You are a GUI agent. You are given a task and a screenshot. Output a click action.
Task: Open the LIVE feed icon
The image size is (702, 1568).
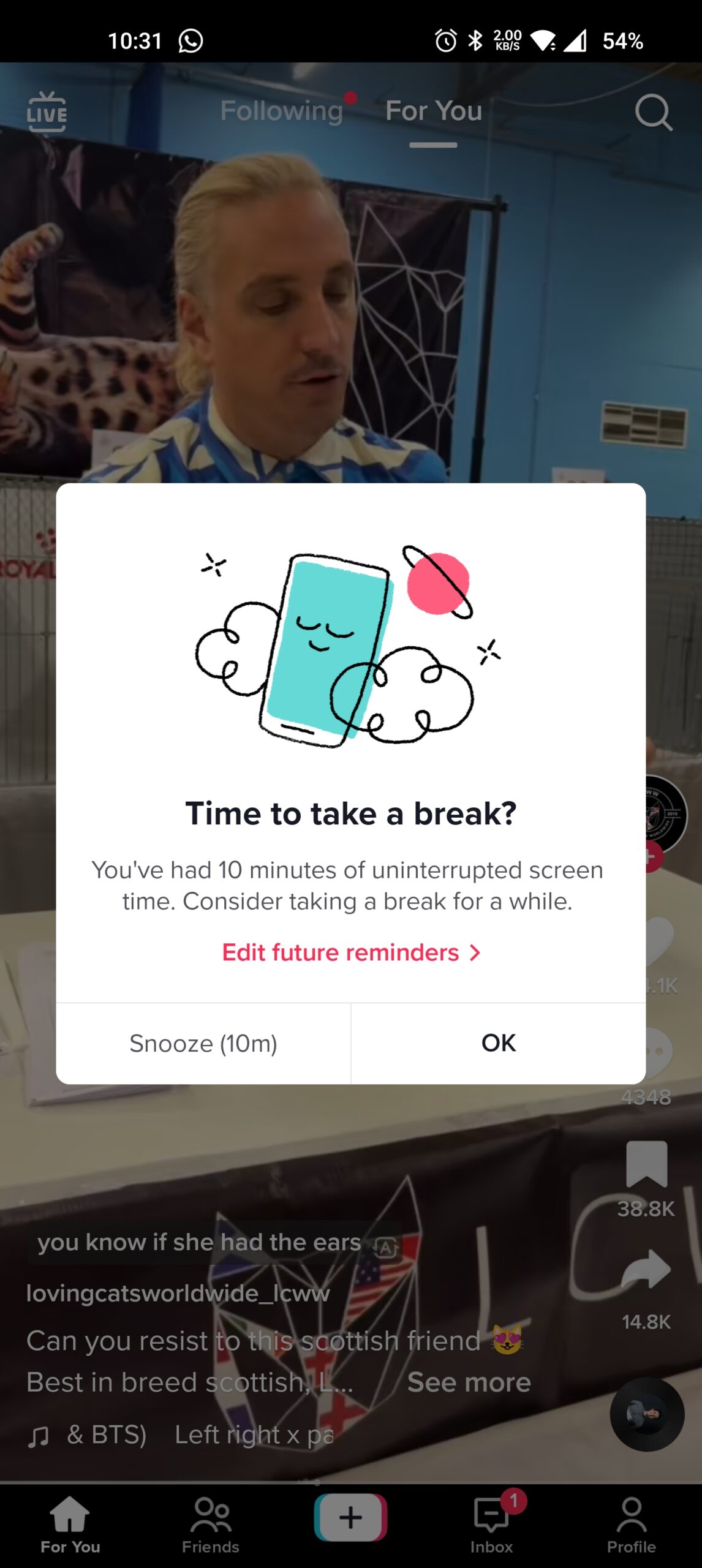click(47, 112)
